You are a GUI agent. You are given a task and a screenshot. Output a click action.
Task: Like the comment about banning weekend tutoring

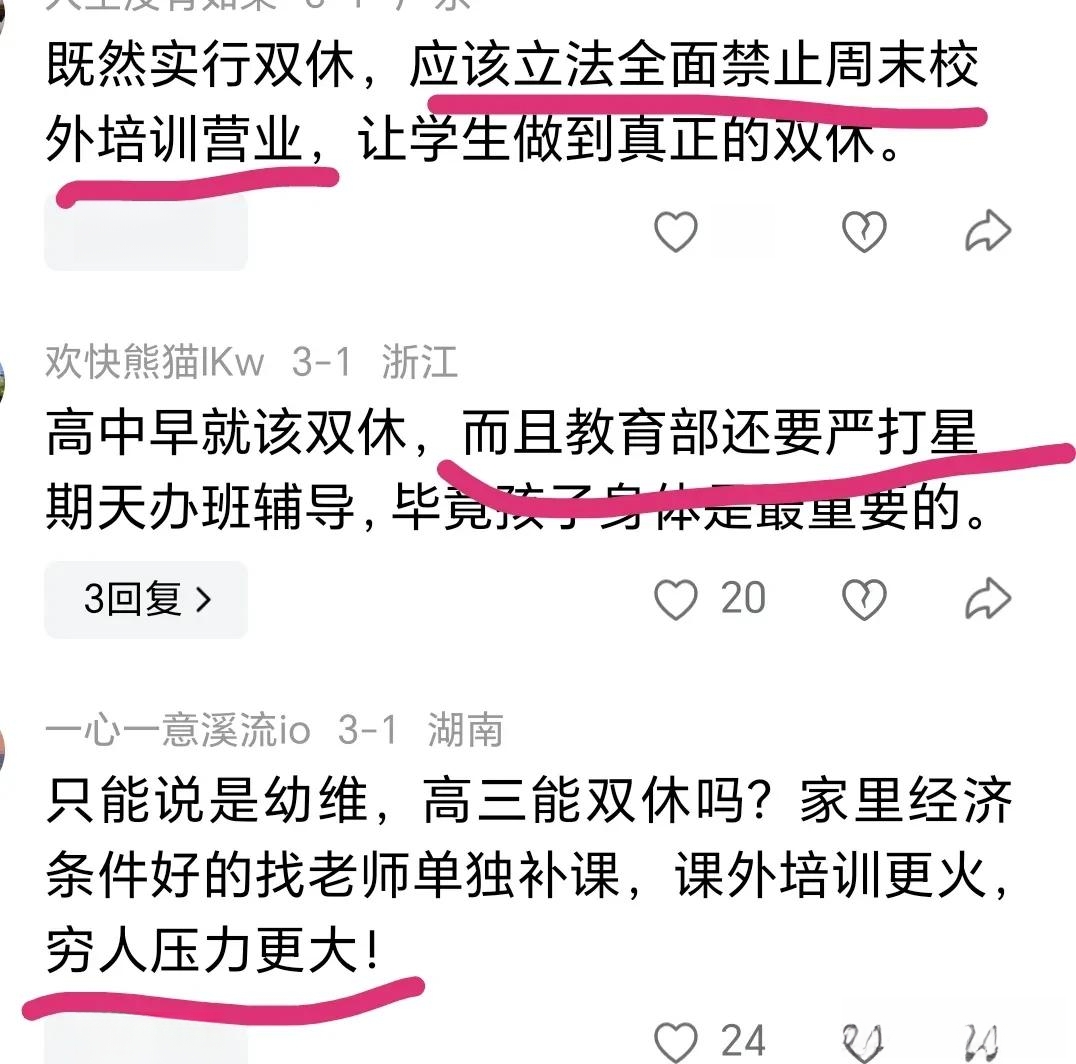point(675,232)
